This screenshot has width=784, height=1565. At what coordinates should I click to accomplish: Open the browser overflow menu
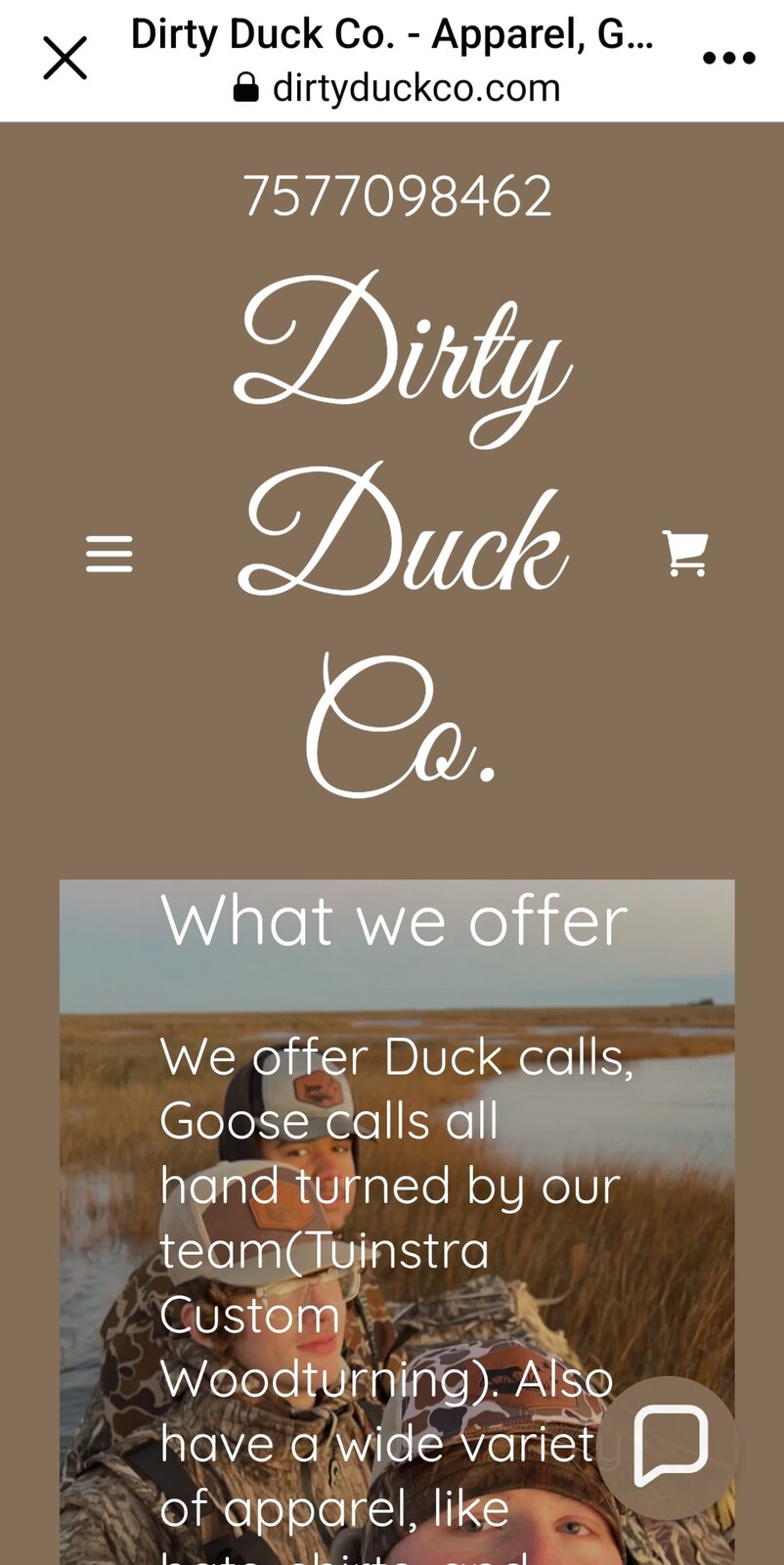[729, 59]
